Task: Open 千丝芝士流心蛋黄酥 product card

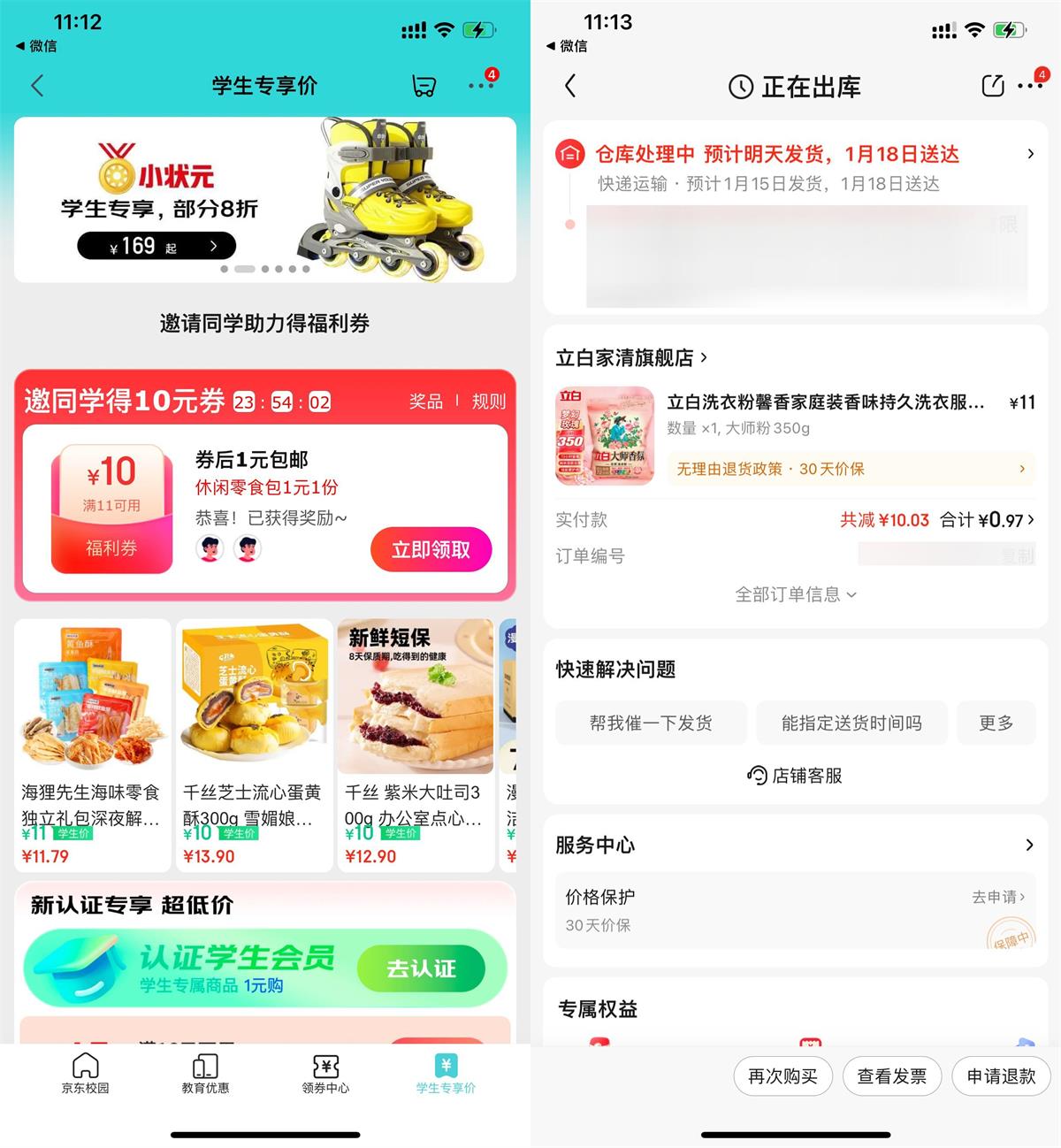Action: [x=254, y=744]
